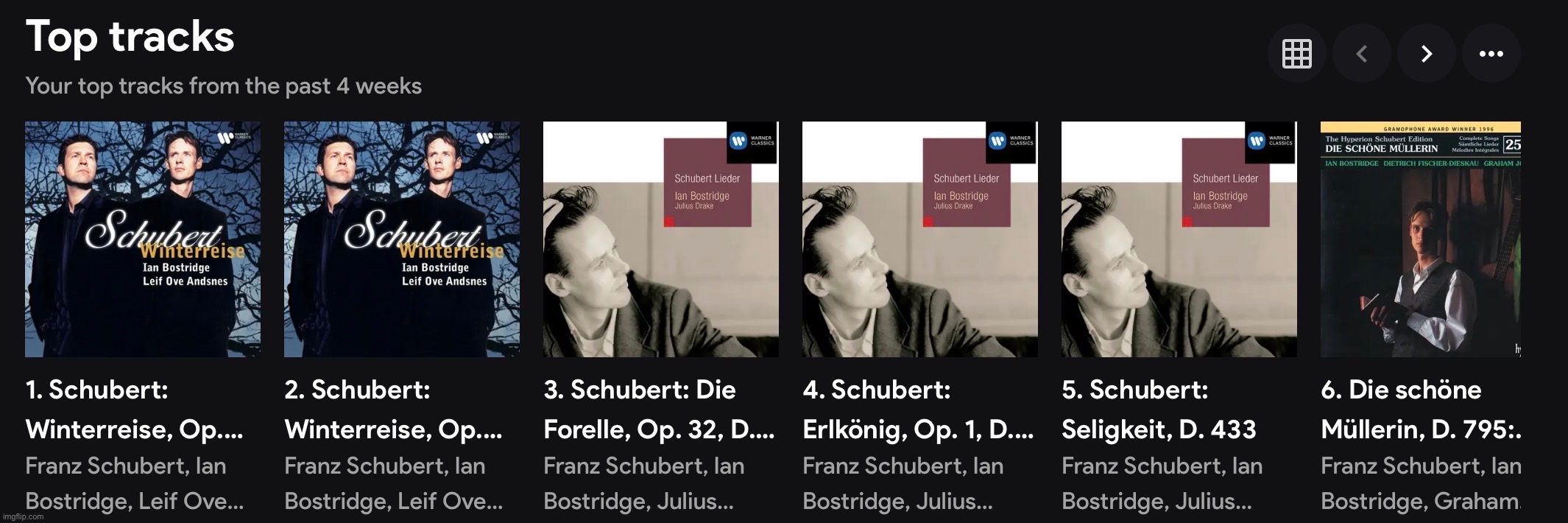Go to previous top tracks page
The width and height of the screenshot is (1568, 523).
[x=1361, y=53]
